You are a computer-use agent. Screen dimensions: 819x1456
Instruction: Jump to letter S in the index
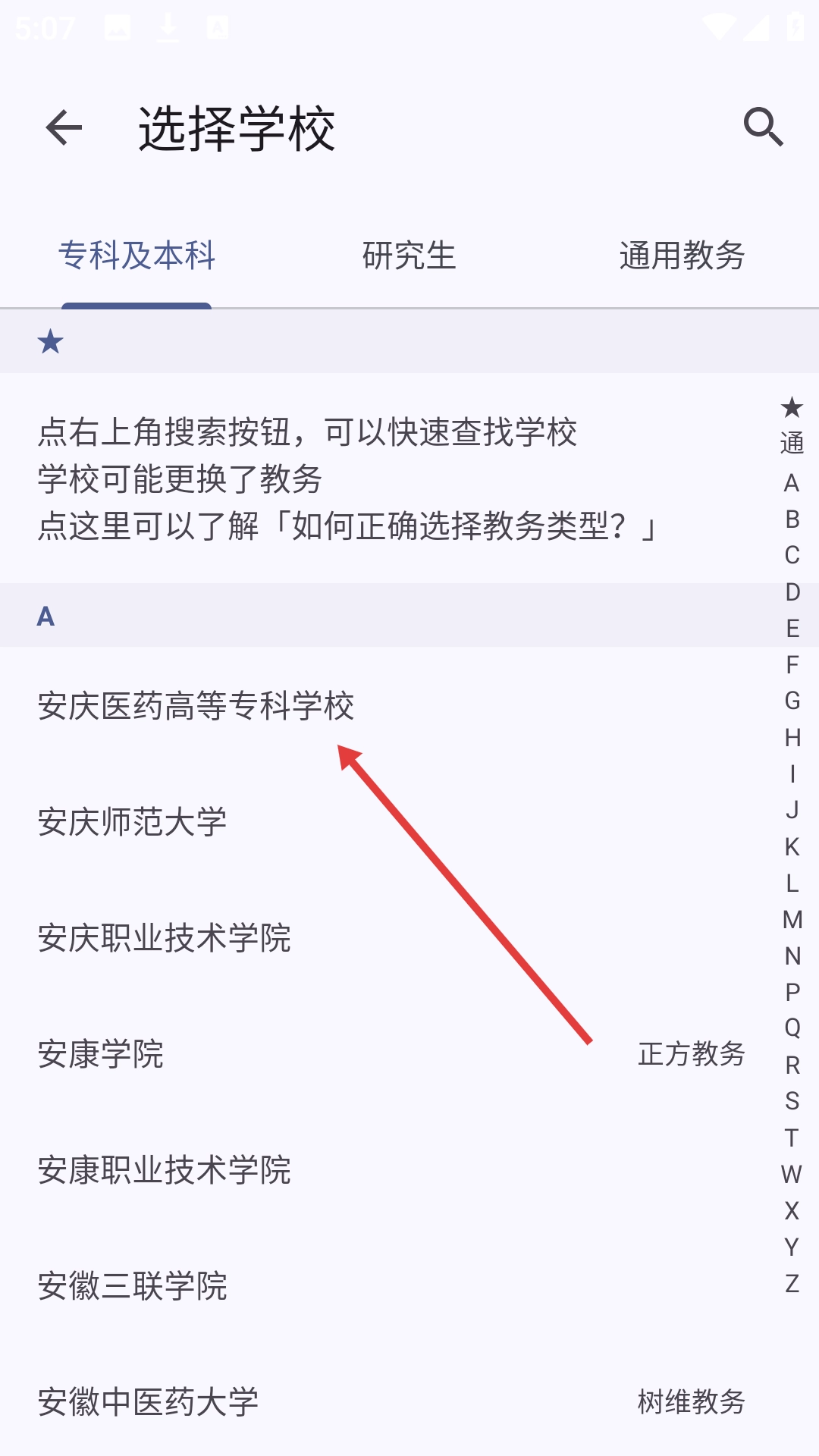click(x=792, y=1101)
